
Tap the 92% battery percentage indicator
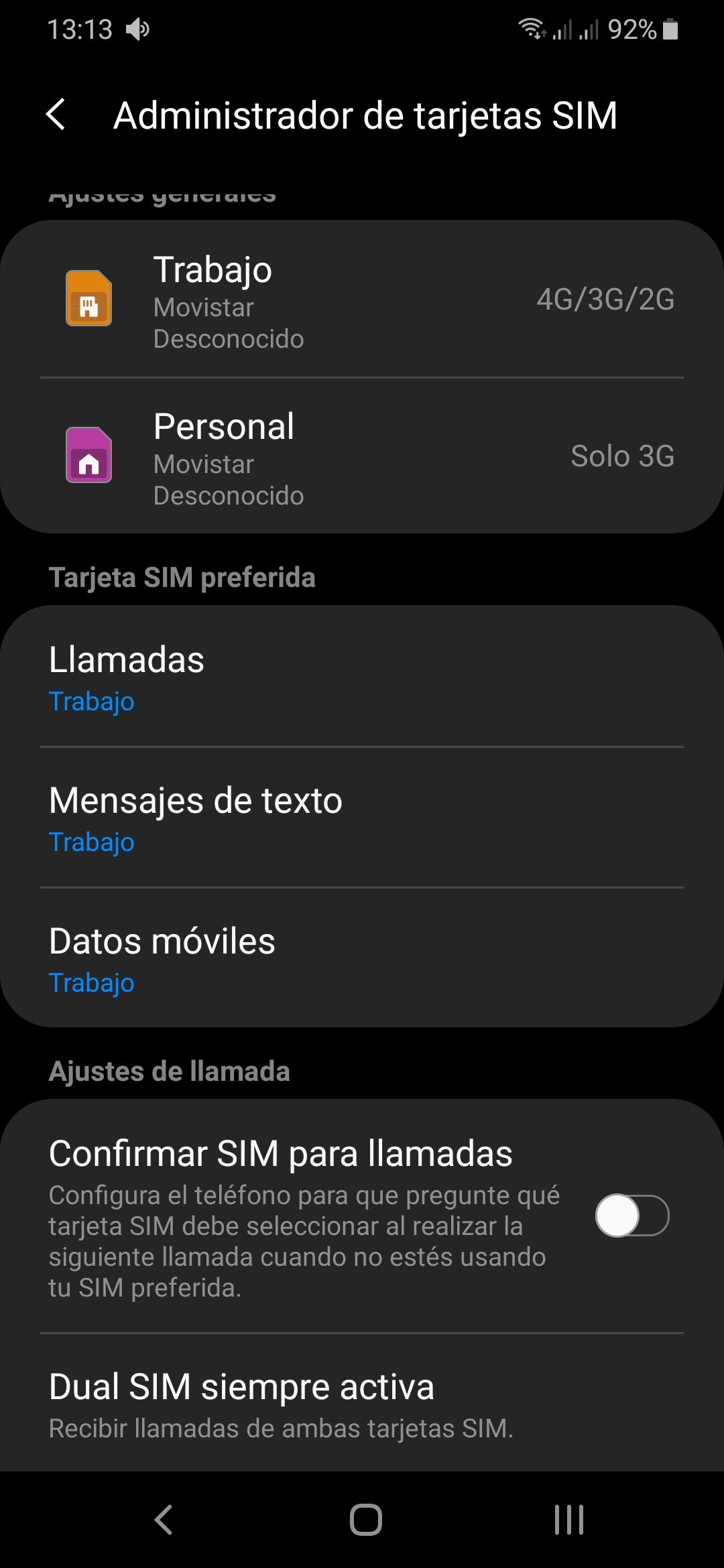pos(633,29)
